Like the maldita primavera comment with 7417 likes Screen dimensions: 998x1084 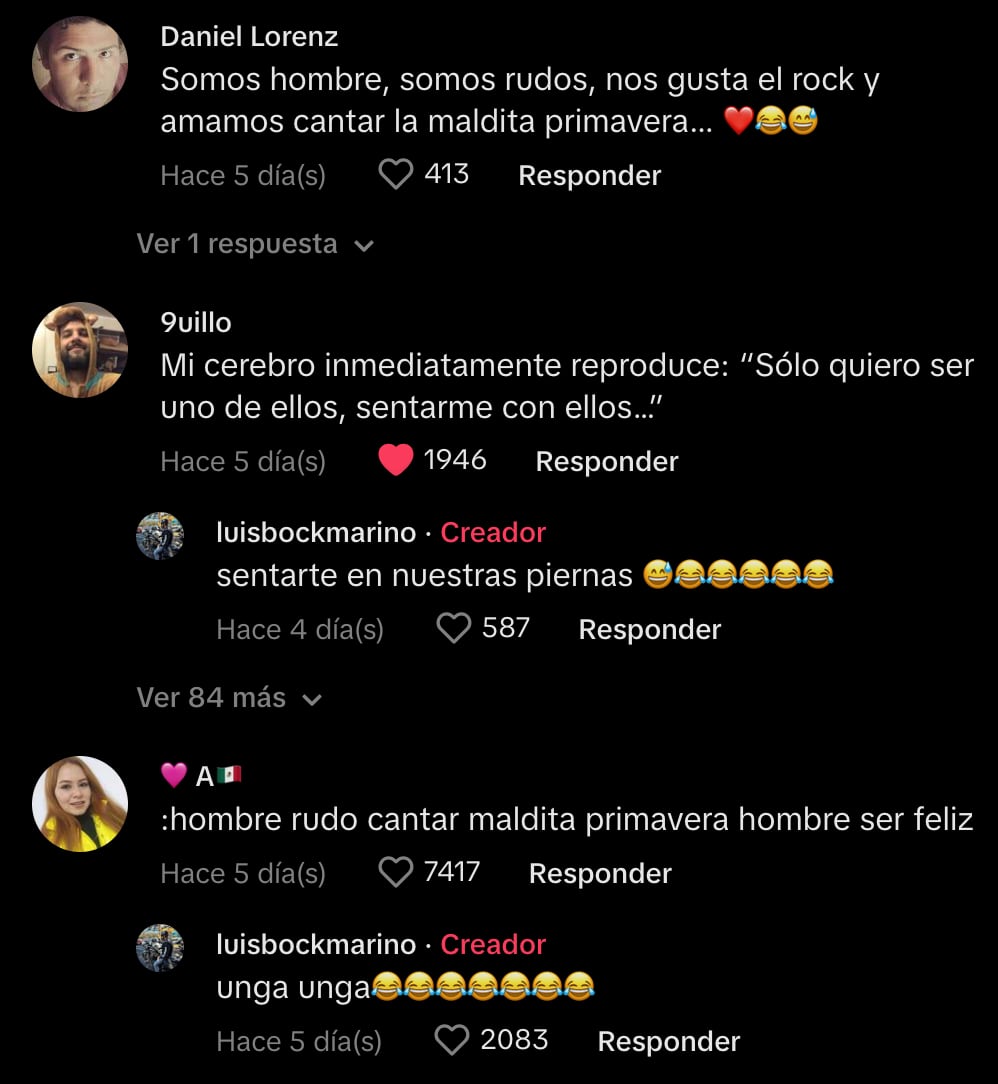pyautogui.click(x=396, y=871)
